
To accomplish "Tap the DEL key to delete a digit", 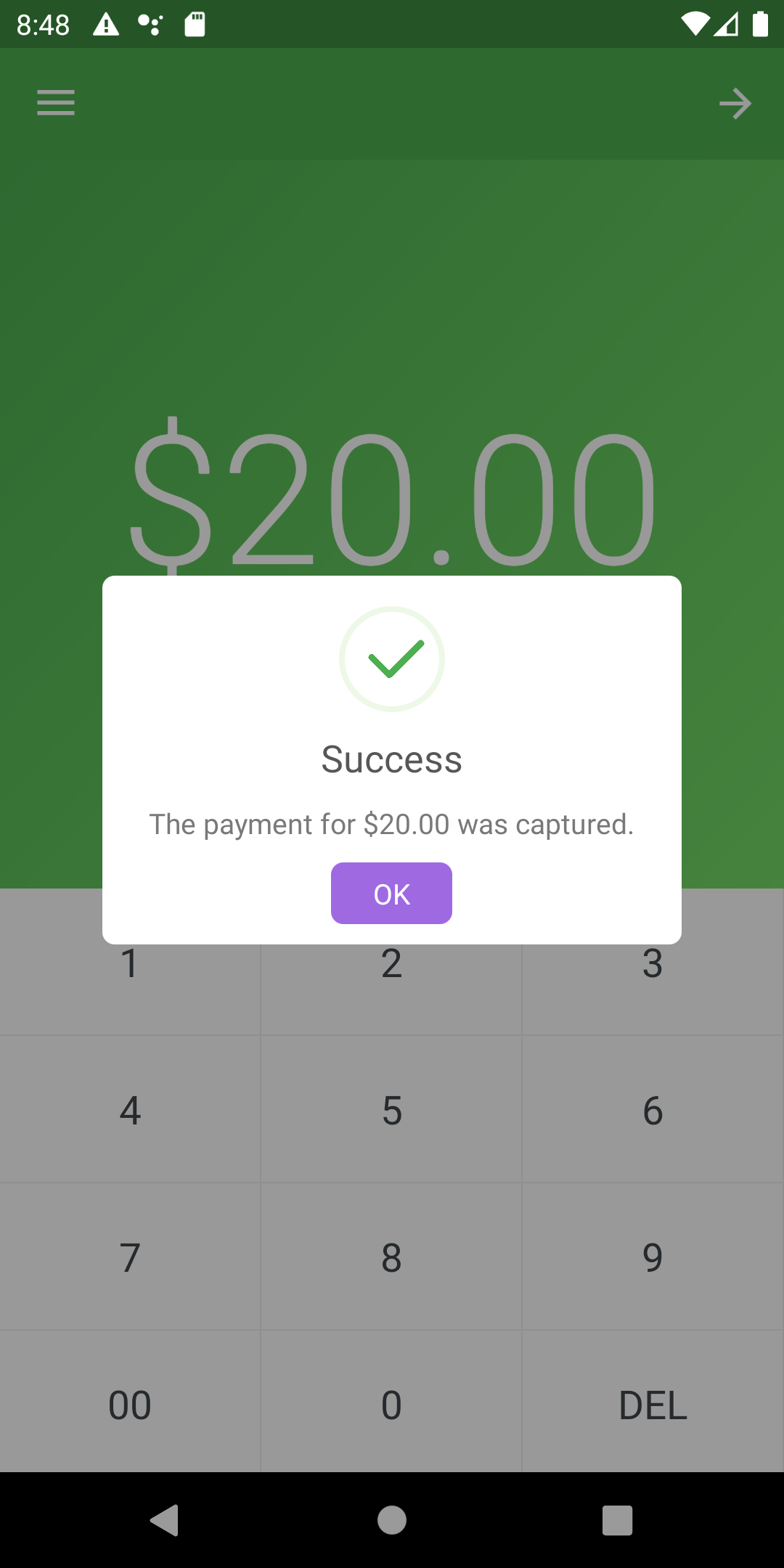I will click(x=653, y=1405).
